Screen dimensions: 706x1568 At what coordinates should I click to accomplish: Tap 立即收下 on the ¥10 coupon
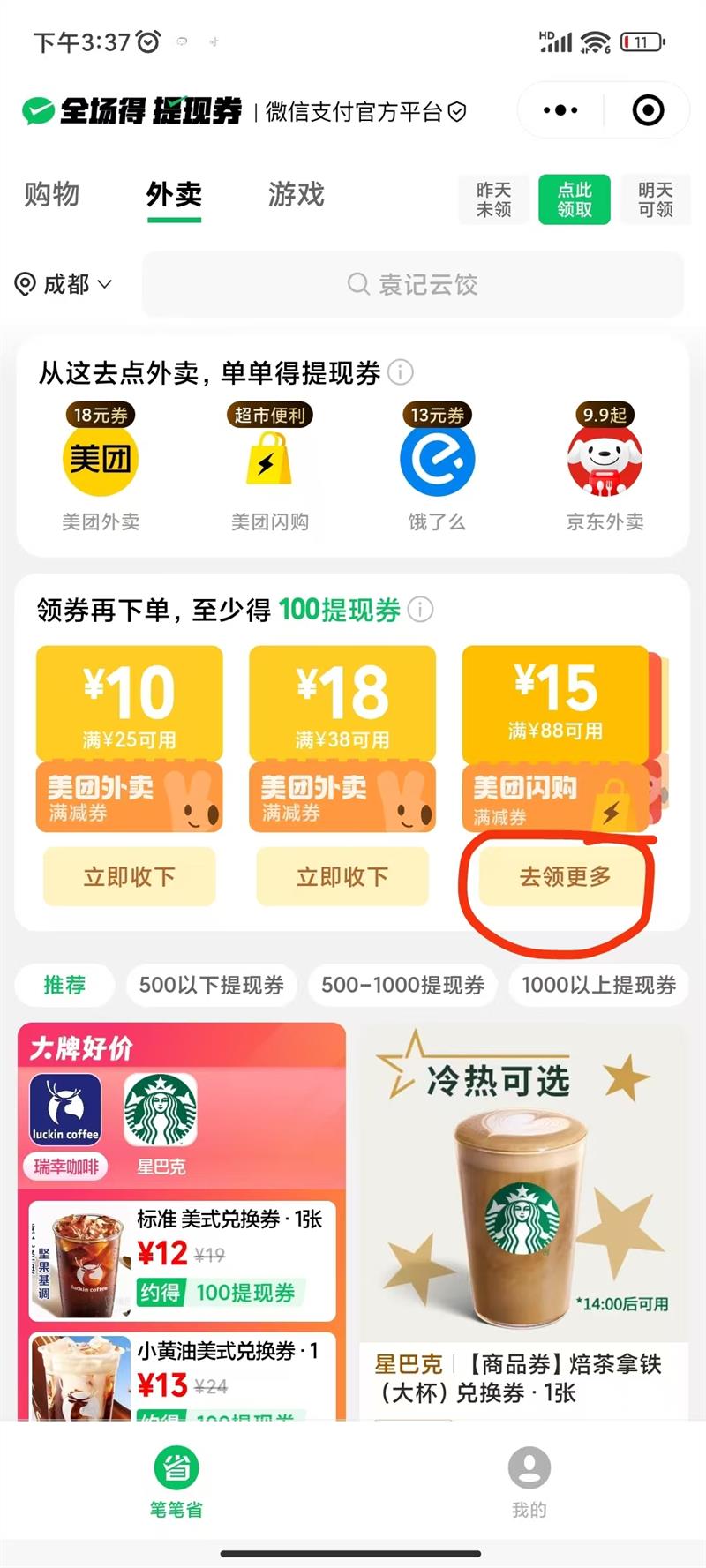tap(129, 876)
